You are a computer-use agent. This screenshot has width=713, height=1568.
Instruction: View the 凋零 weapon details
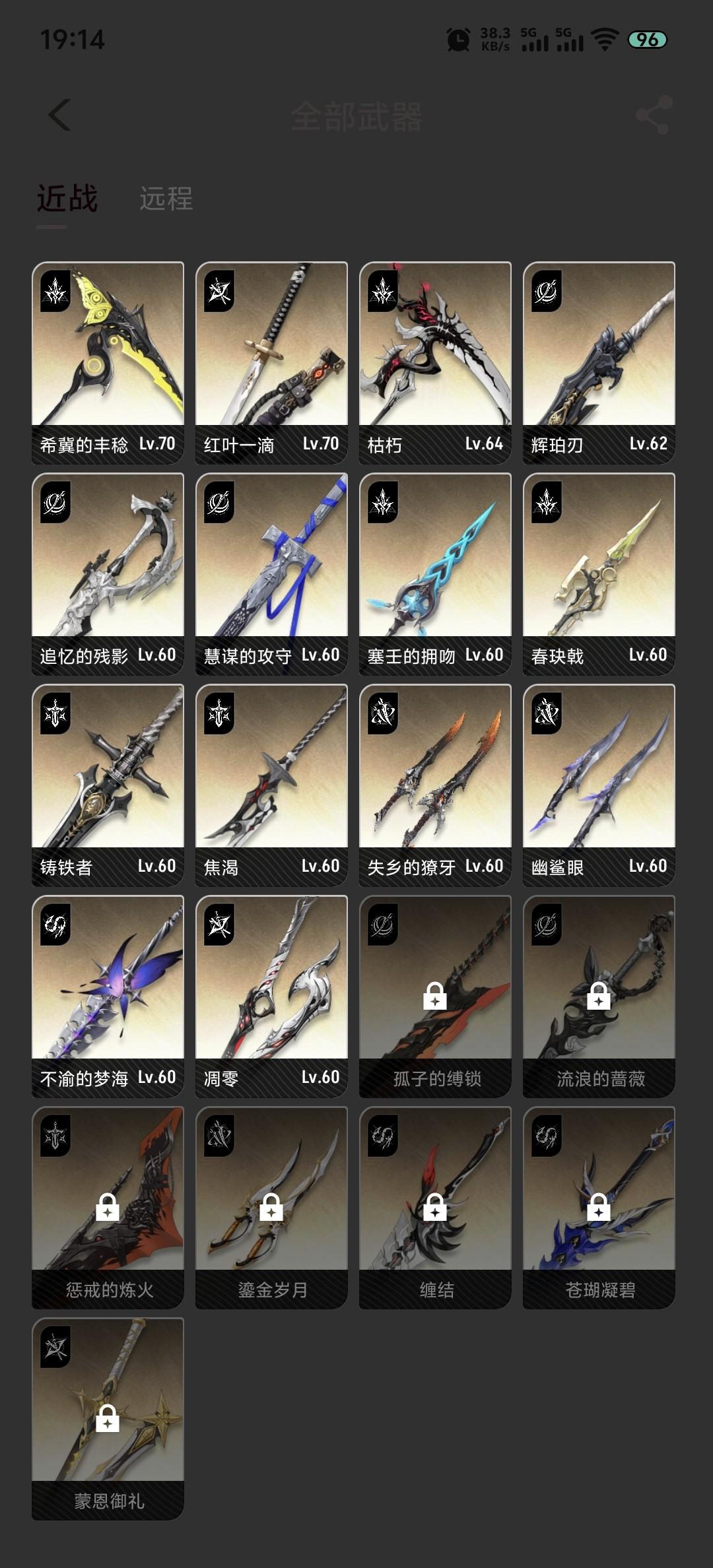pos(271,996)
